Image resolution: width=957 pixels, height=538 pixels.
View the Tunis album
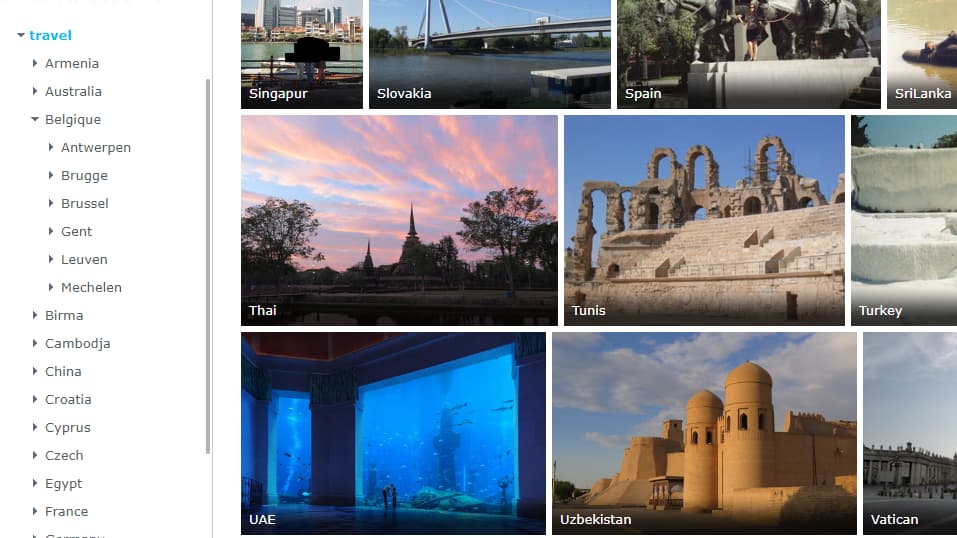coord(704,220)
